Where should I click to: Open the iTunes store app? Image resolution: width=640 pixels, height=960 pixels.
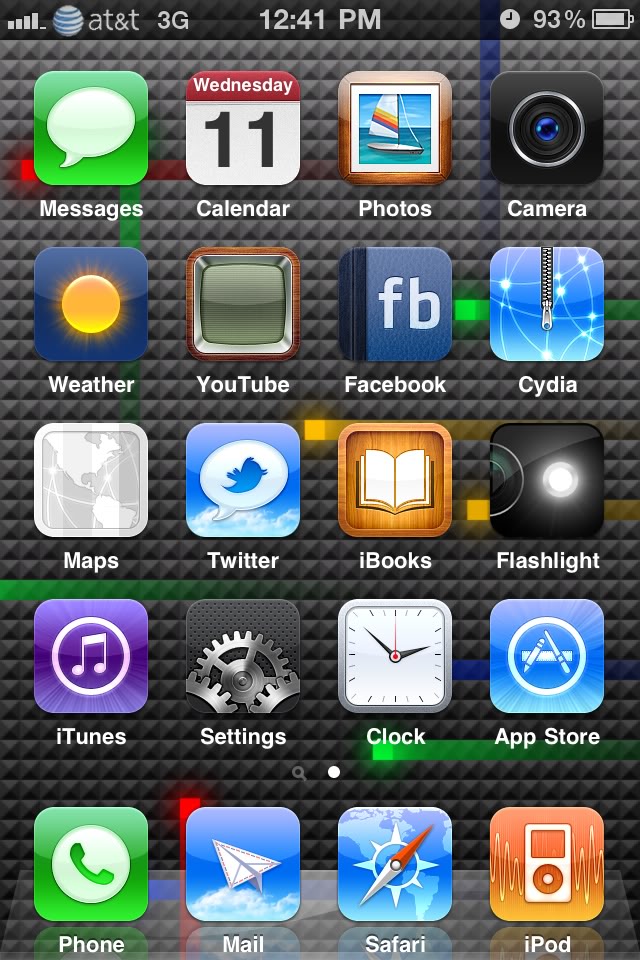(91, 656)
